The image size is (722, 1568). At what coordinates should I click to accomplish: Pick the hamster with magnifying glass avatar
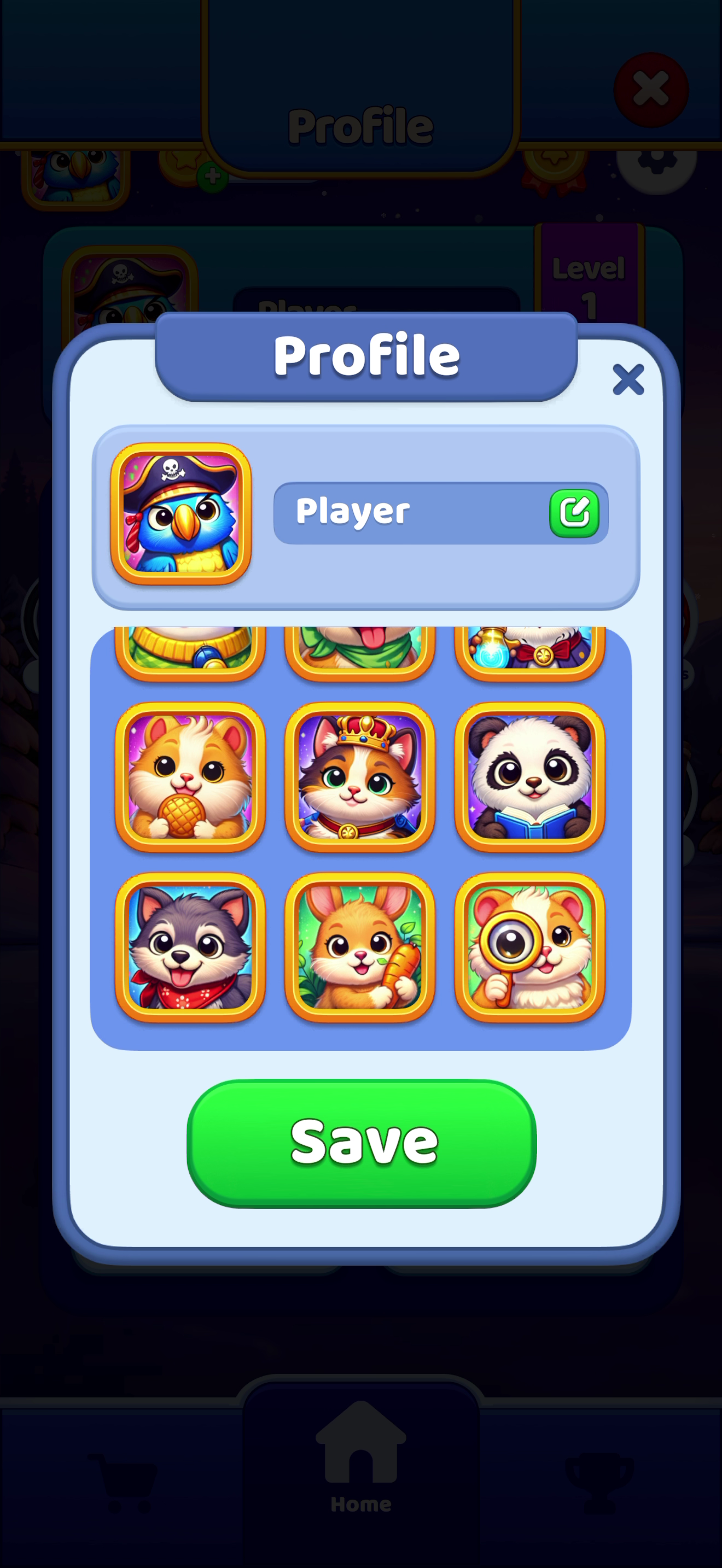tap(529, 947)
